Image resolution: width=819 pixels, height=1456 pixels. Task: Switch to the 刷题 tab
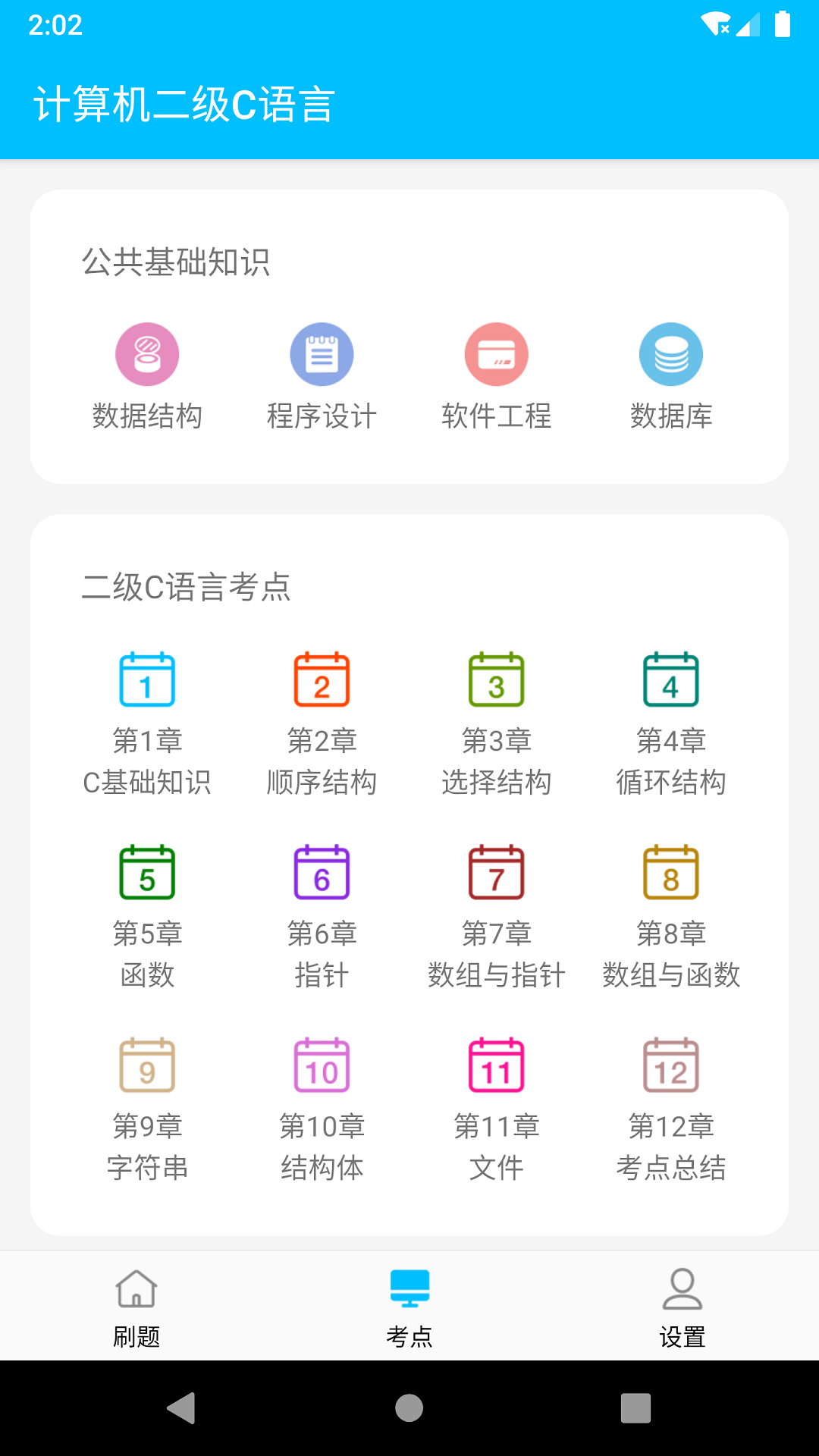136,1306
